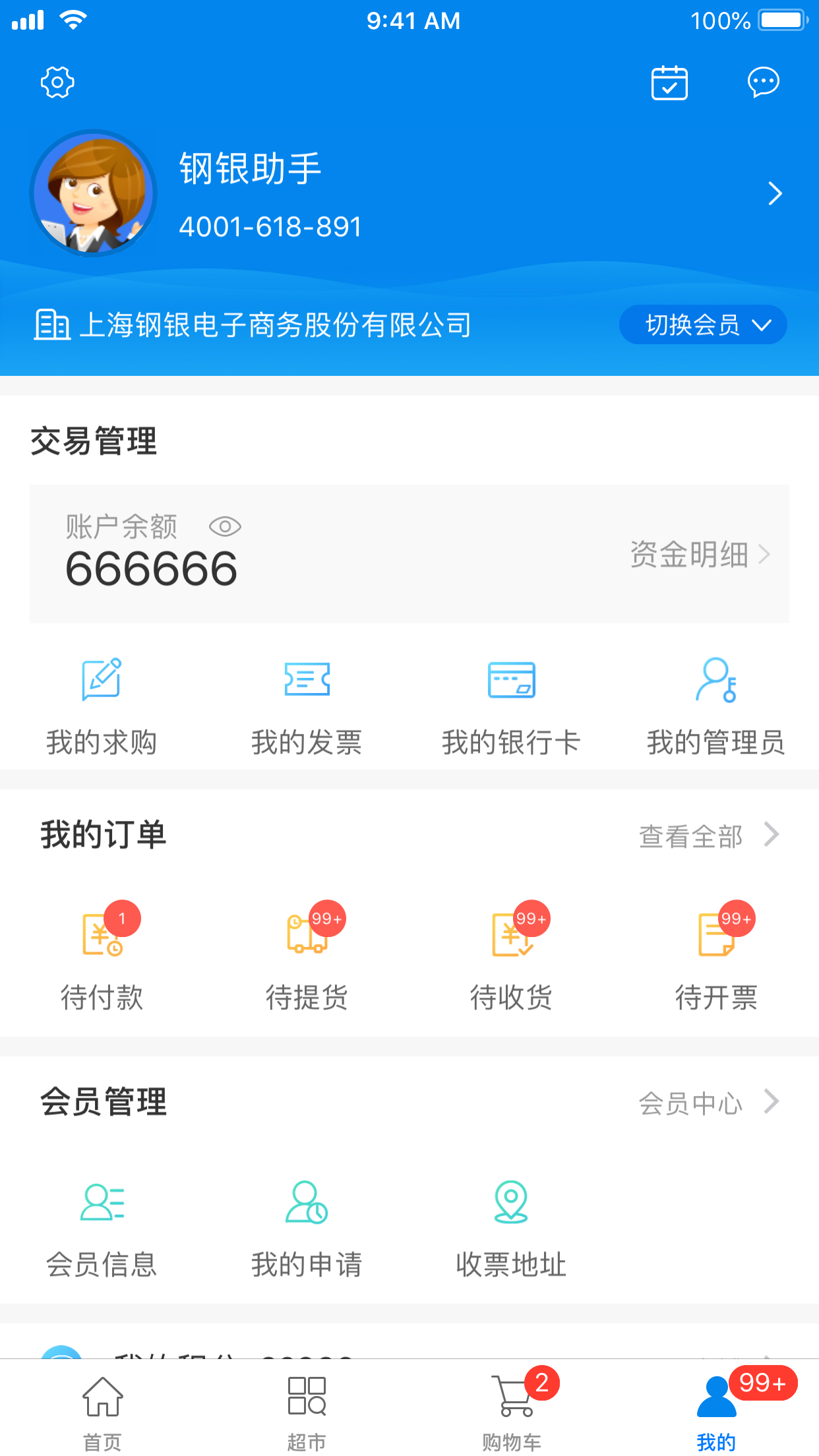The image size is (819, 1456).
Task: Expand the profile details arrow
Action: point(775,194)
